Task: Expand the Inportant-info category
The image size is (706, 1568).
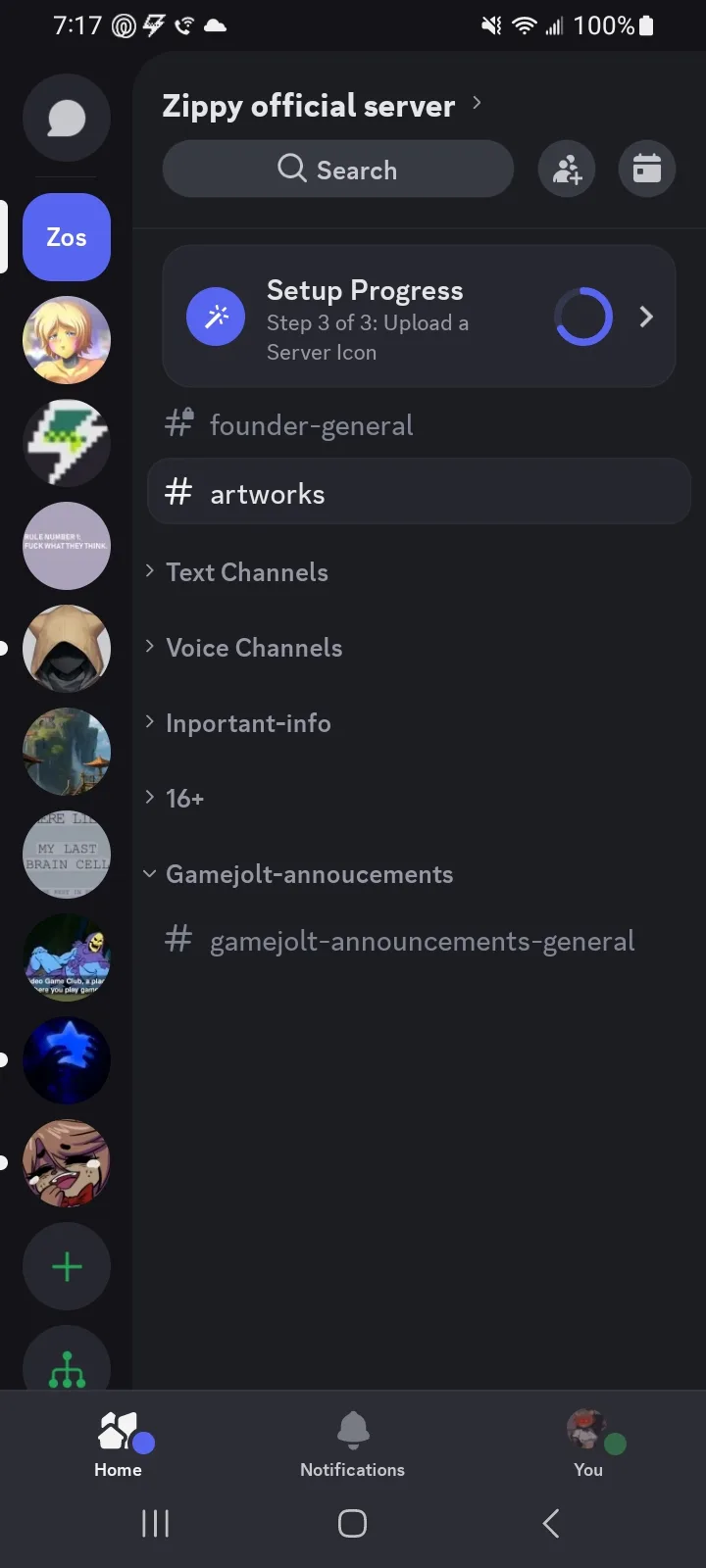Action: [x=248, y=723]
